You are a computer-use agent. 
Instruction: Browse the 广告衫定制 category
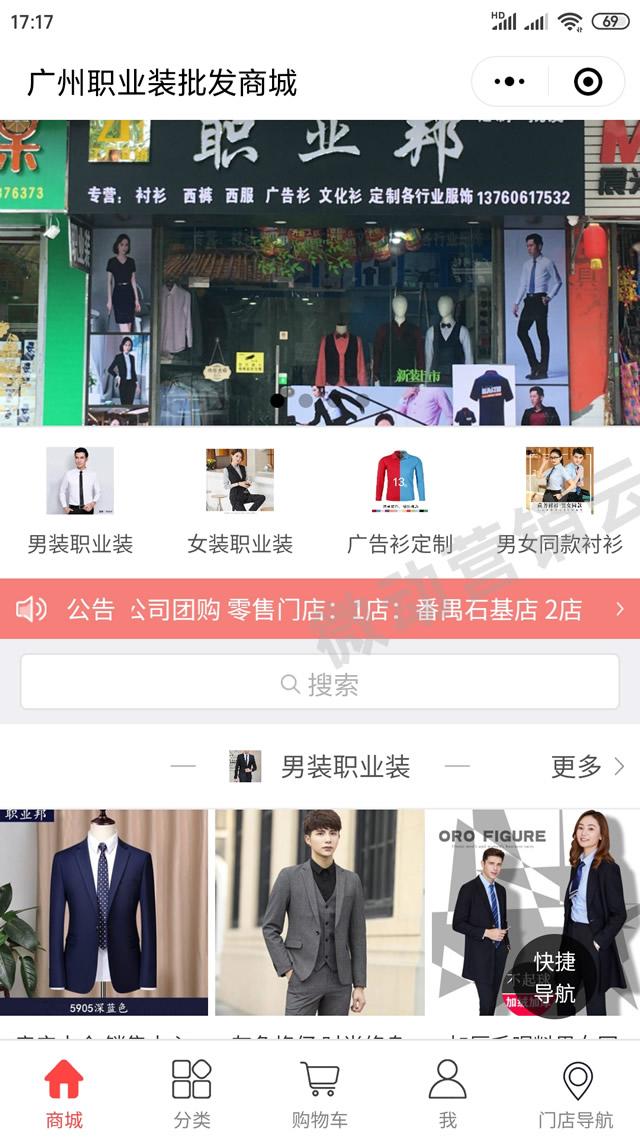click(x=400, y=500)
